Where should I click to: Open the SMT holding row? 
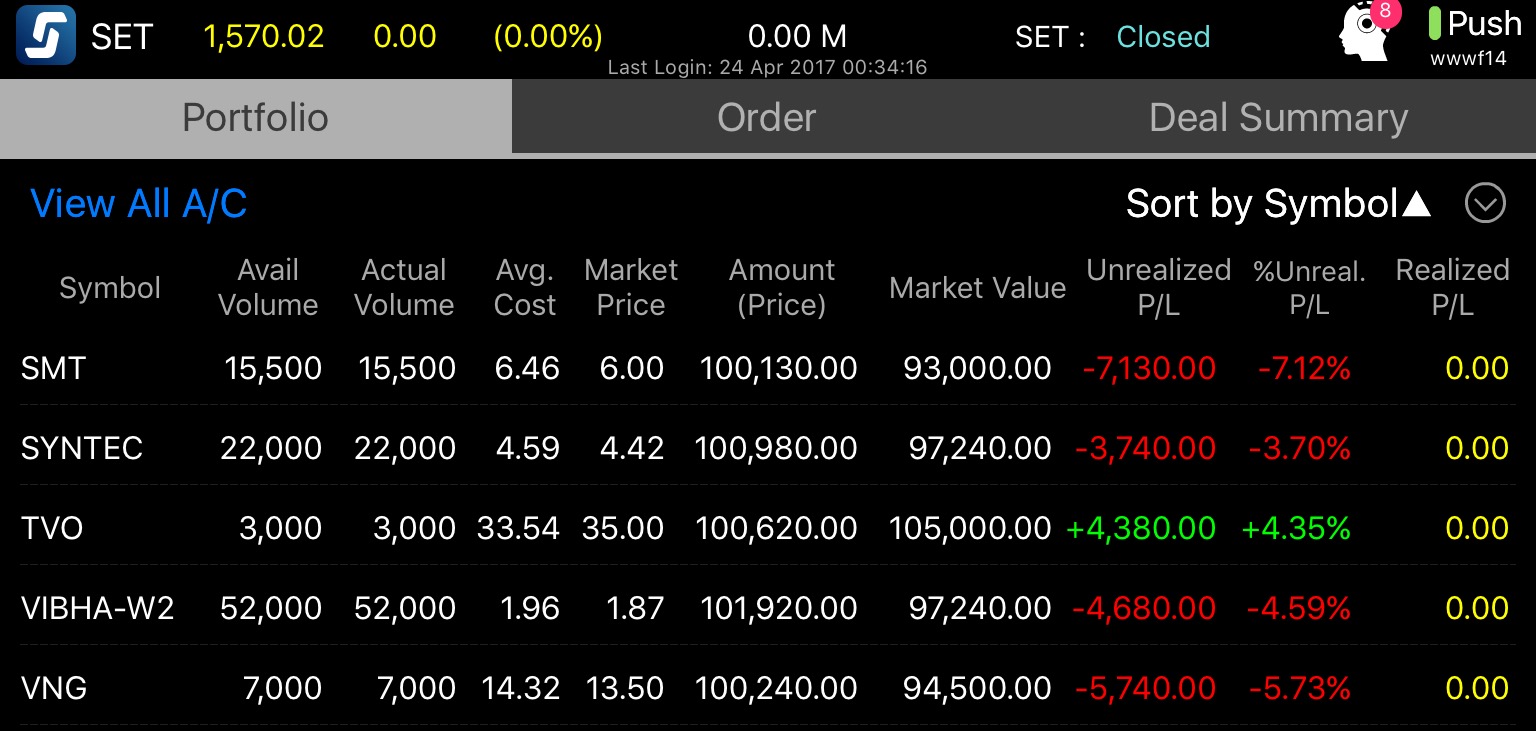coord(54,369)
